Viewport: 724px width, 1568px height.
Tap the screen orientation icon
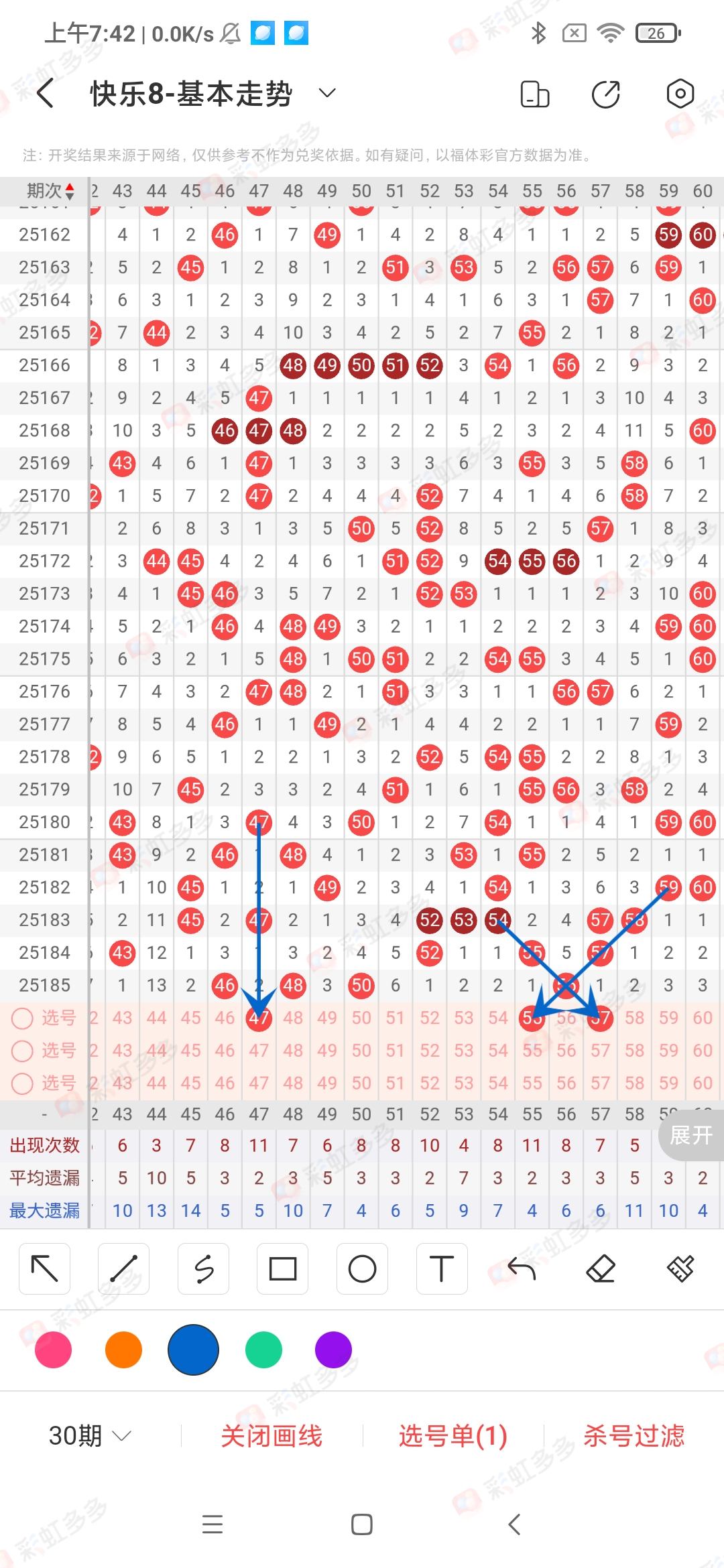534,94
